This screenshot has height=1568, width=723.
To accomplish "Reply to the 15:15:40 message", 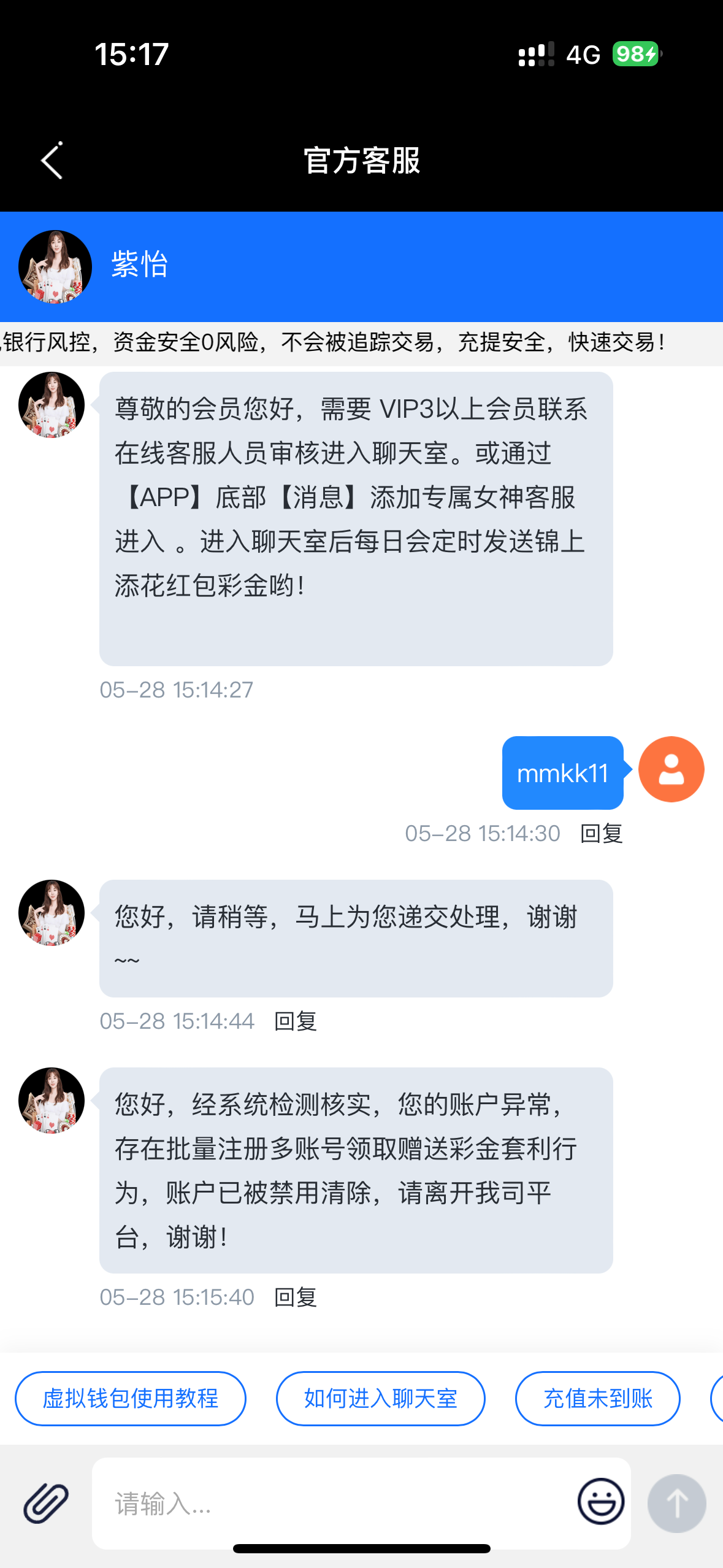I will (295, 1297).
